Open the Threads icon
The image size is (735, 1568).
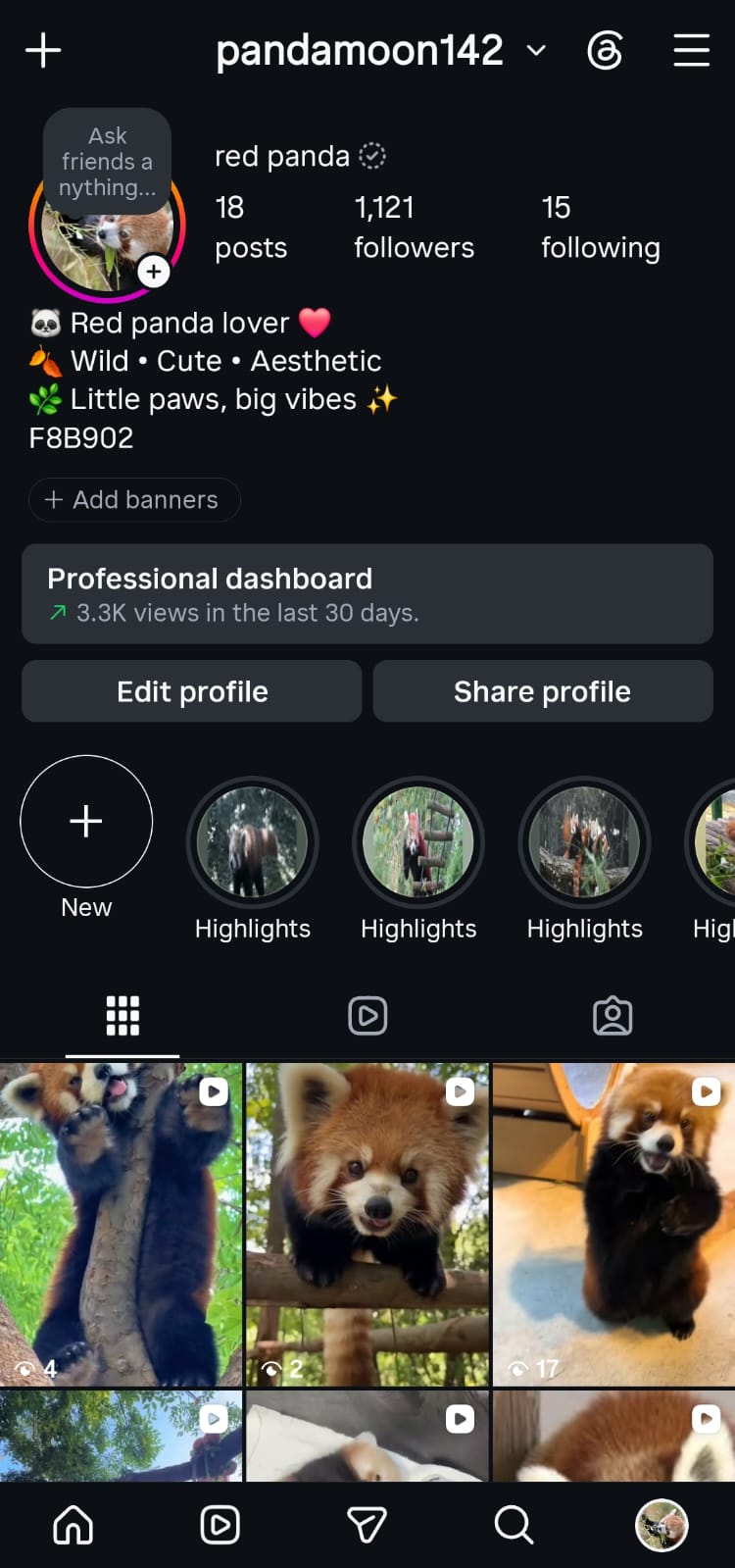pos(605,50)
